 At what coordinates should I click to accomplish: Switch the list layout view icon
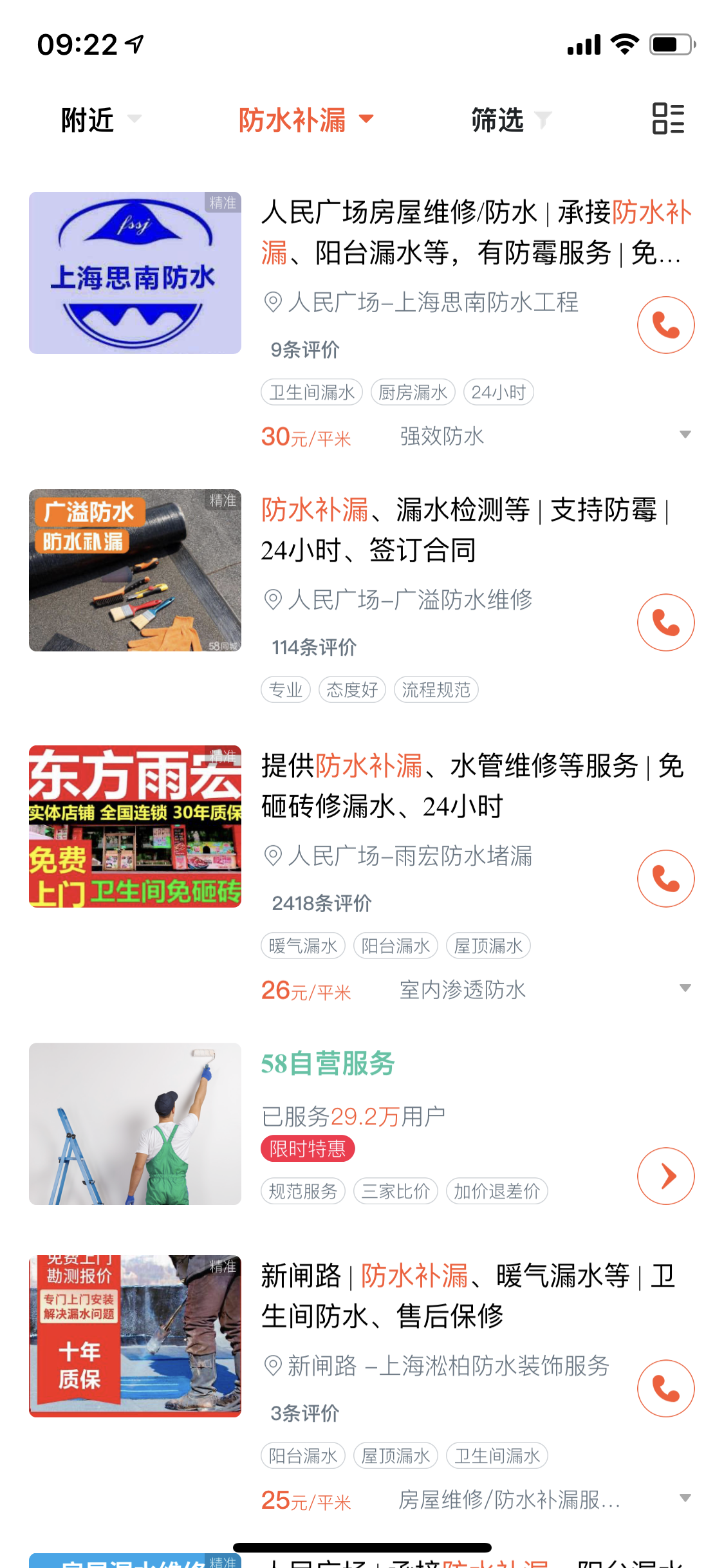coord(668,119)
